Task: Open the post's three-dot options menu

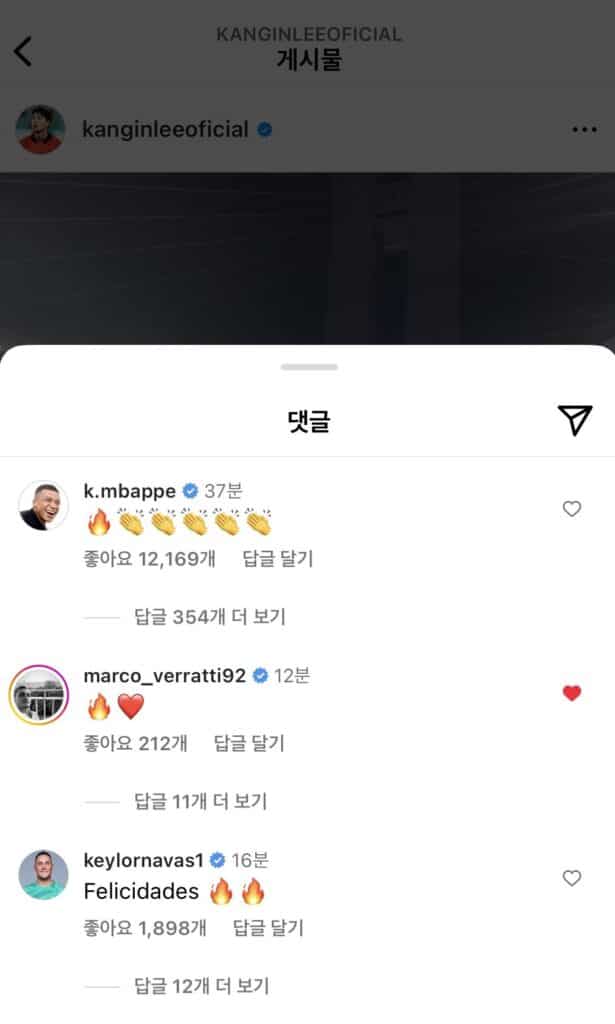Action: tap(583, 130)
